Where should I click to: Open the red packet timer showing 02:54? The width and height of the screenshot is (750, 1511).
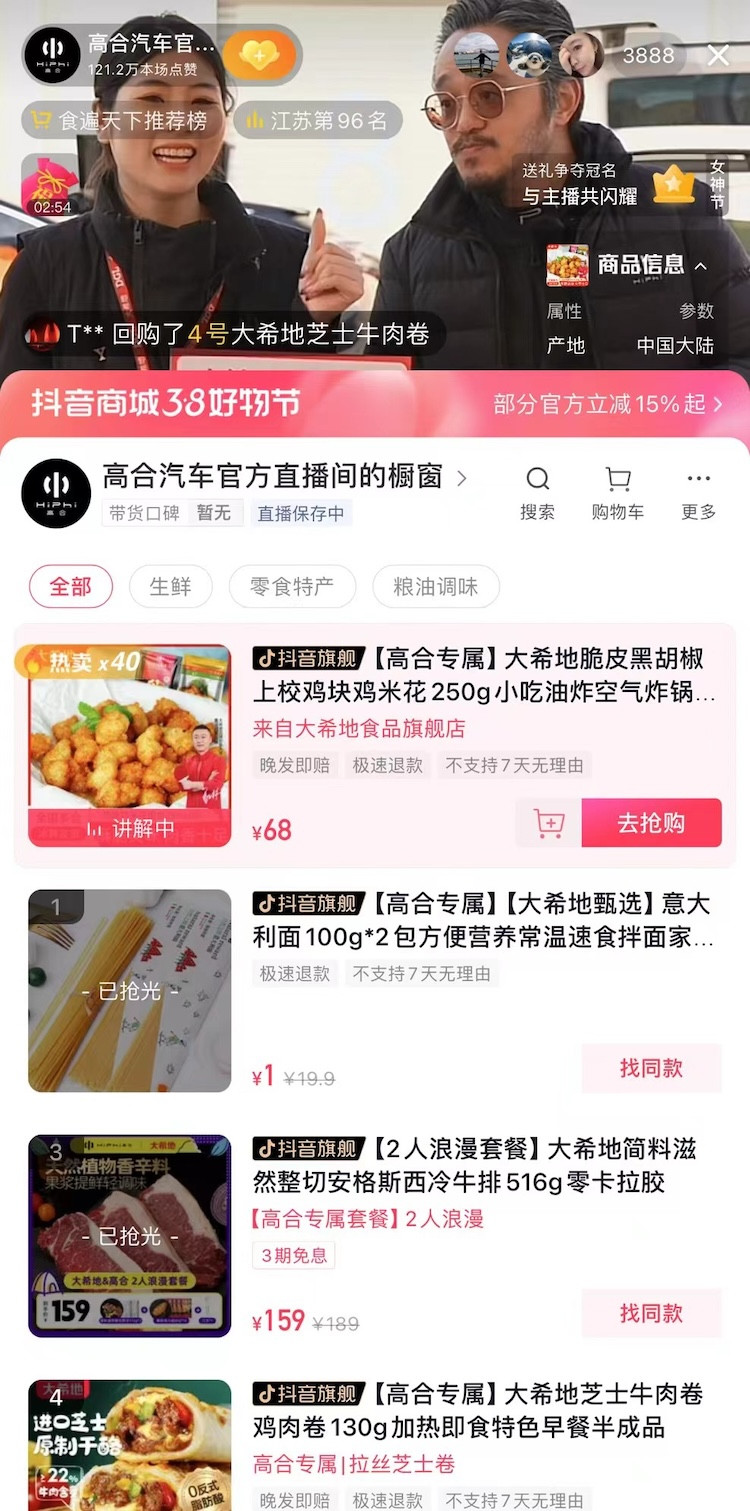click(51, 186)
